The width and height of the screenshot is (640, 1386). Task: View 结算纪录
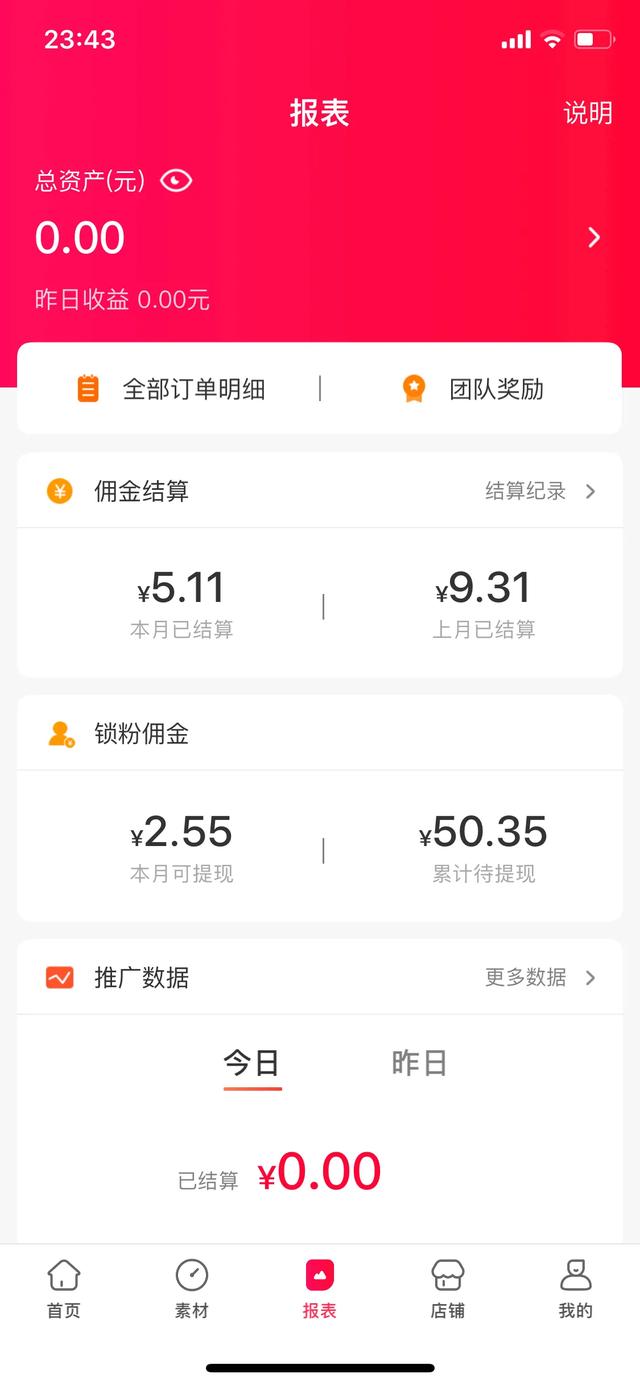coord(541,491)
